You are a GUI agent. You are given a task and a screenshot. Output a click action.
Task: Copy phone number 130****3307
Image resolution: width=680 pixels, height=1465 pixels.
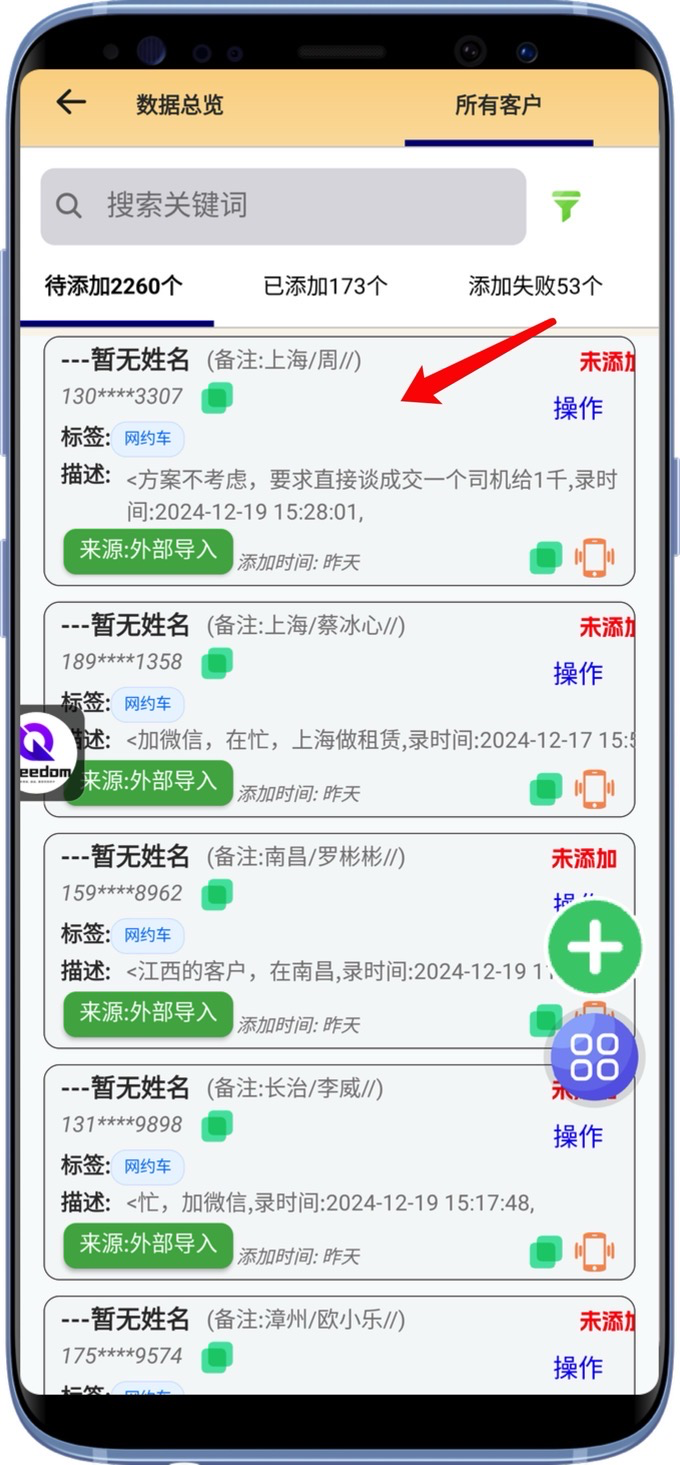tap(217, 397)
